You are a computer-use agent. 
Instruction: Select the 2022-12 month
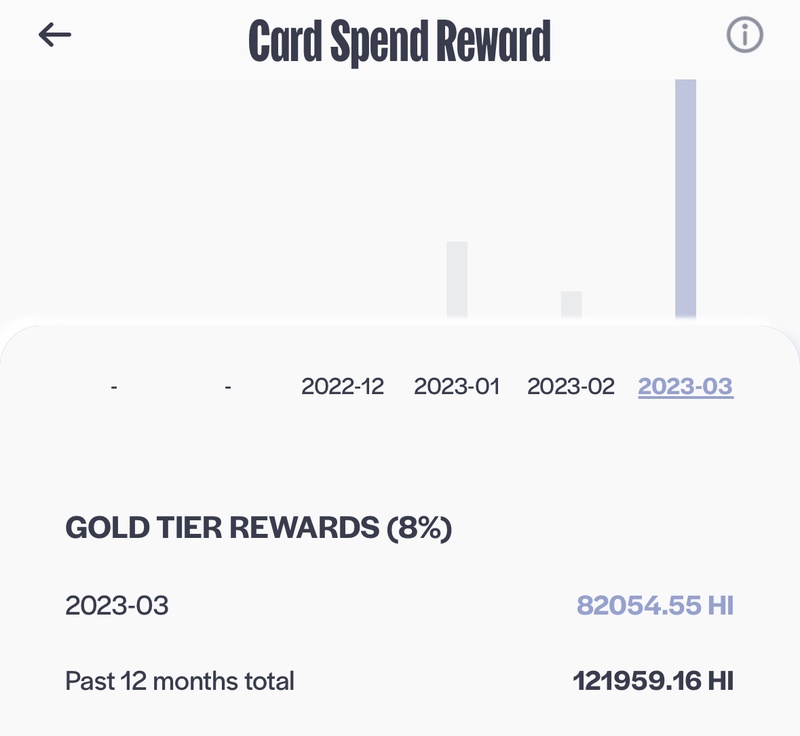(343, 386)
